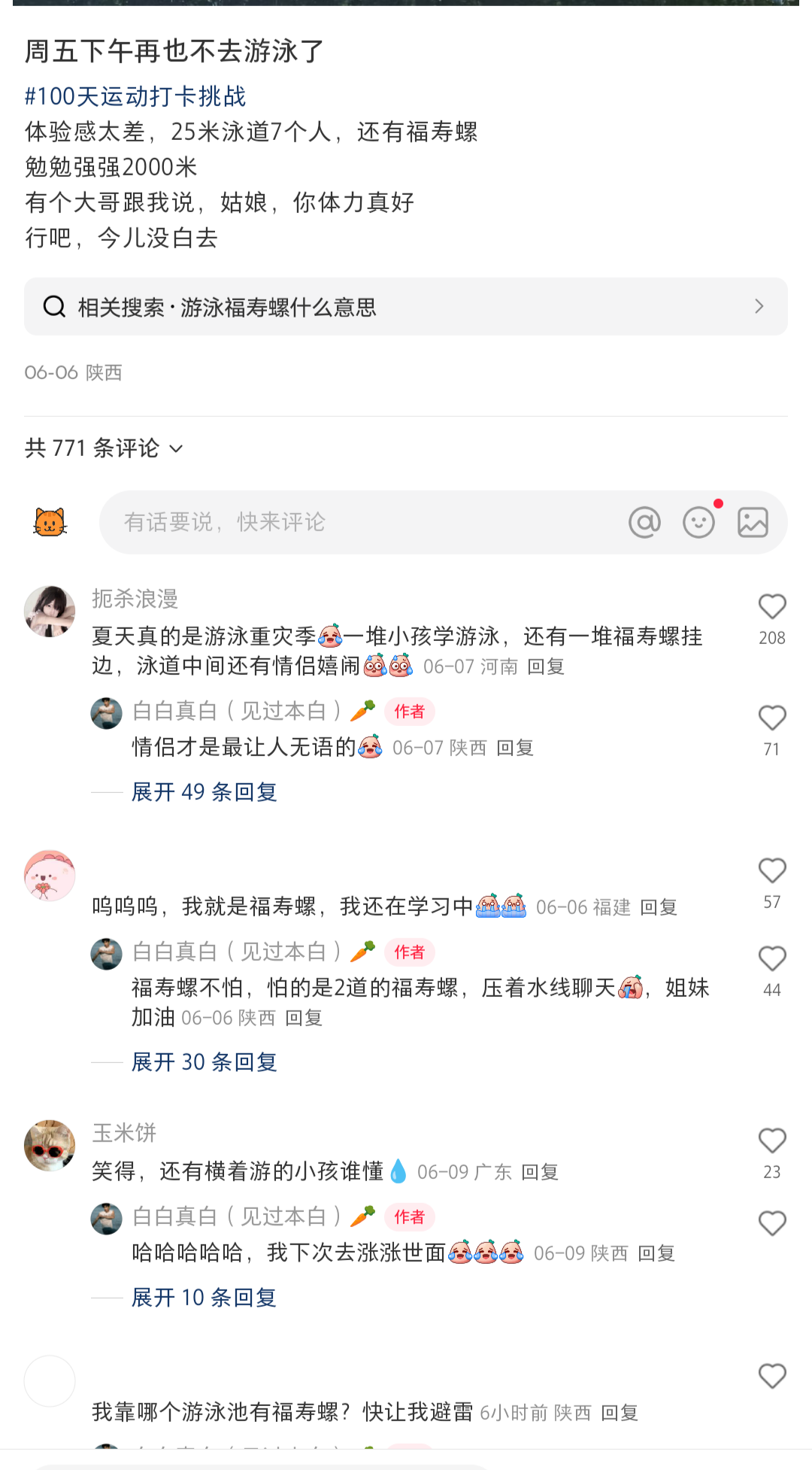812x1470 pixels.
Task: Reply to author's comment 福寿螺不怕
Action: coord(304,1018)
